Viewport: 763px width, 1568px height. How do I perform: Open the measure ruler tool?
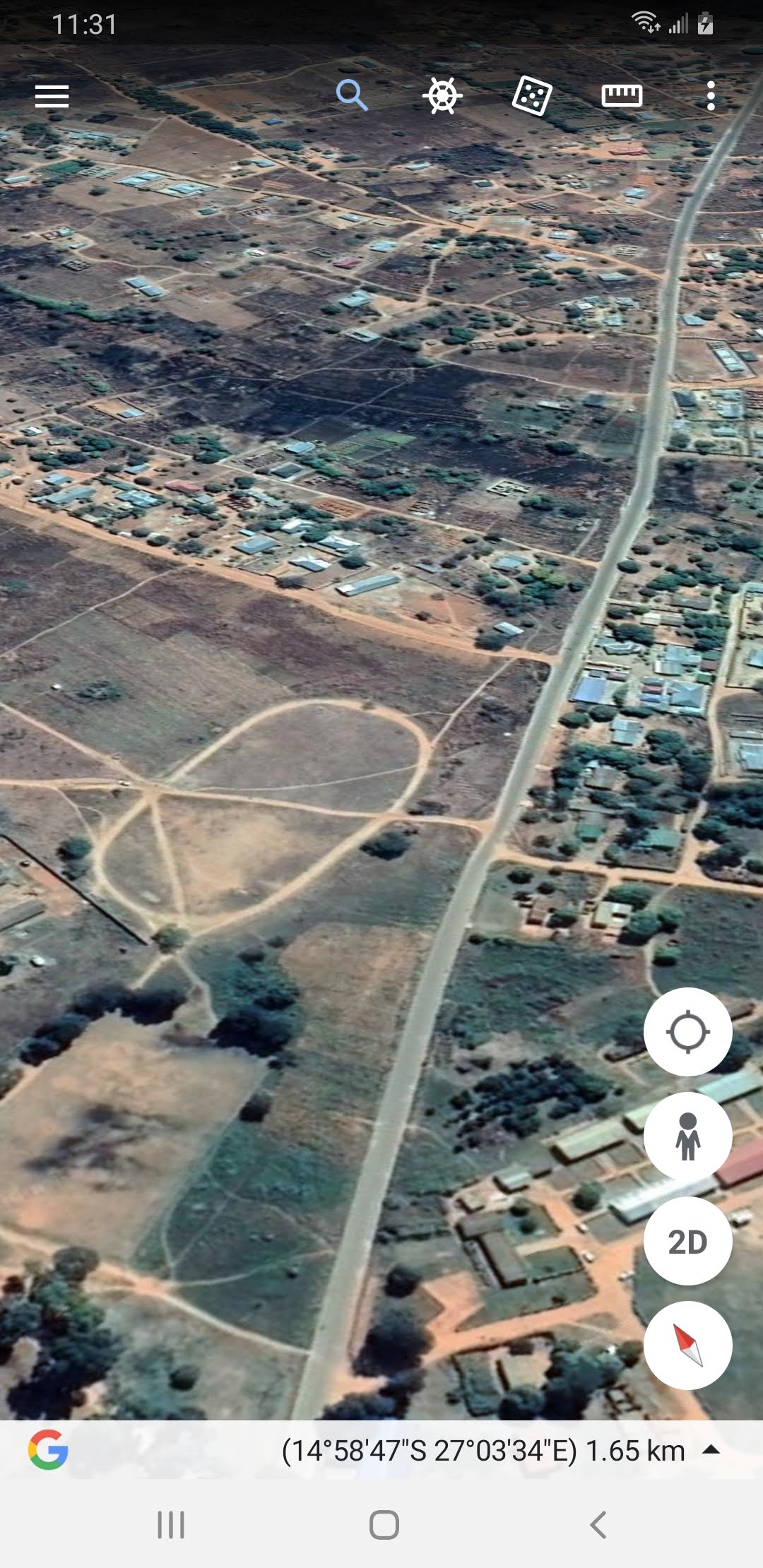click(622, 95)
